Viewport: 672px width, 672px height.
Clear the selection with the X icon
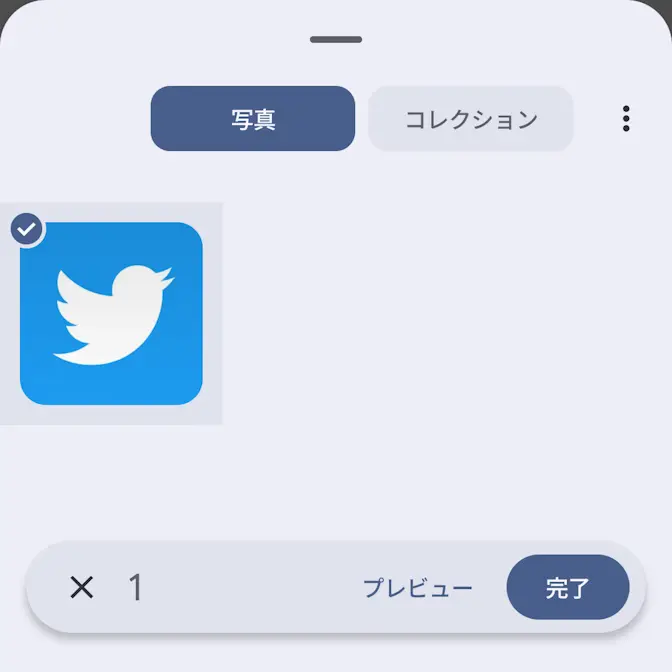[81, 587]
